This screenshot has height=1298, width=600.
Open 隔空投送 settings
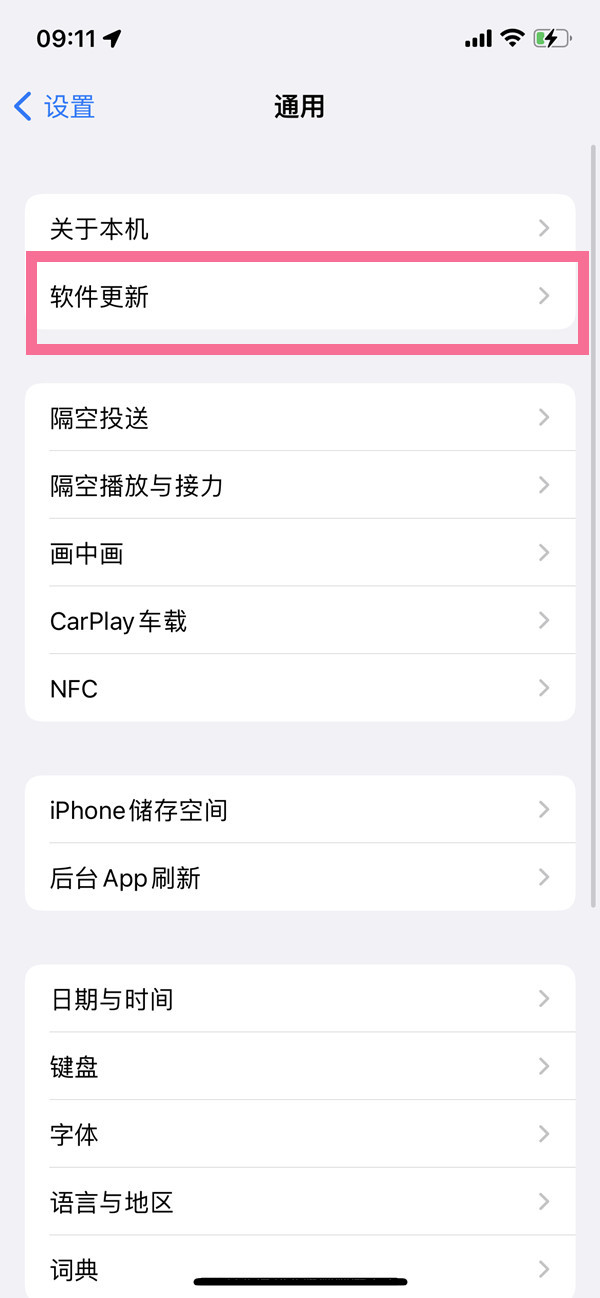coord(299,418)
